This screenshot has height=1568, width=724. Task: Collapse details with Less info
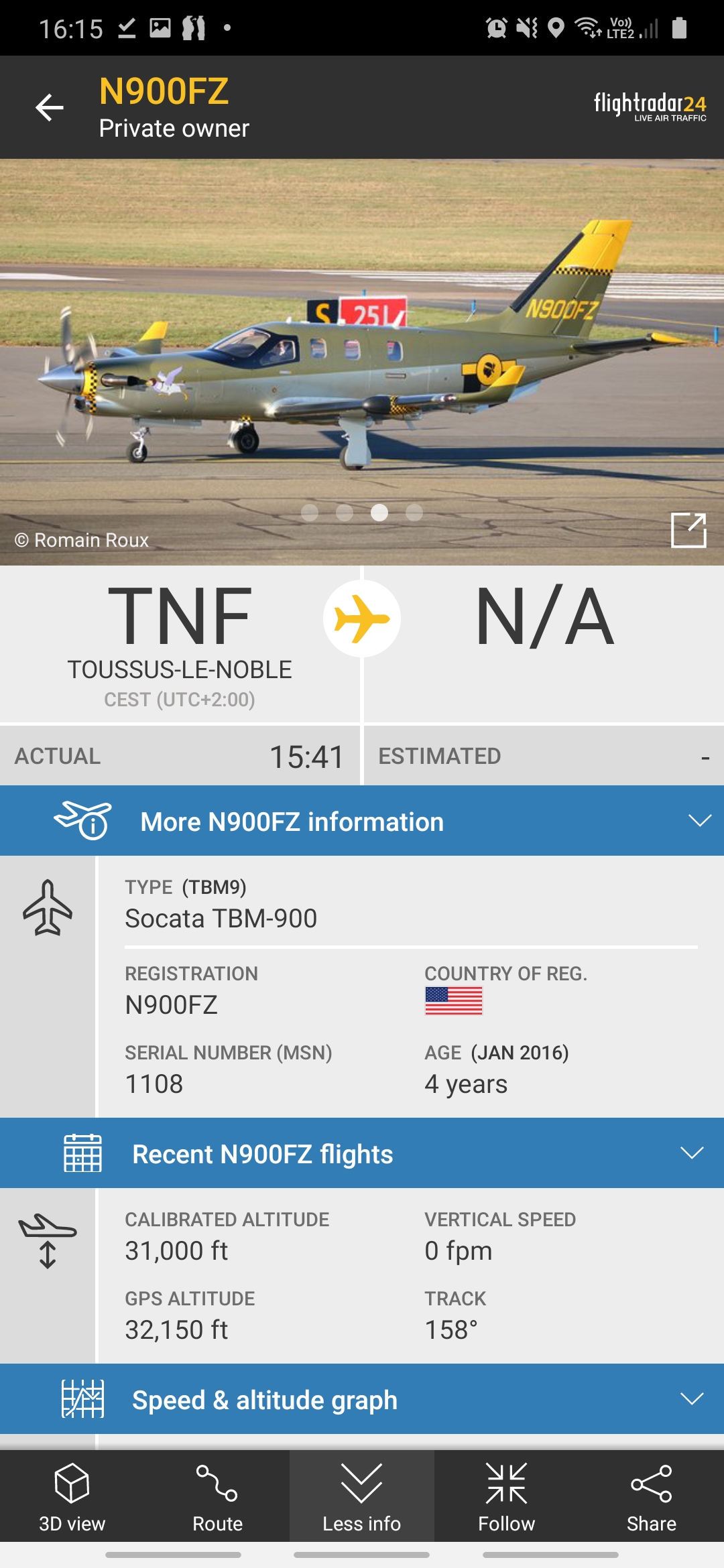pyautogui.click(x=362, y=1497)
